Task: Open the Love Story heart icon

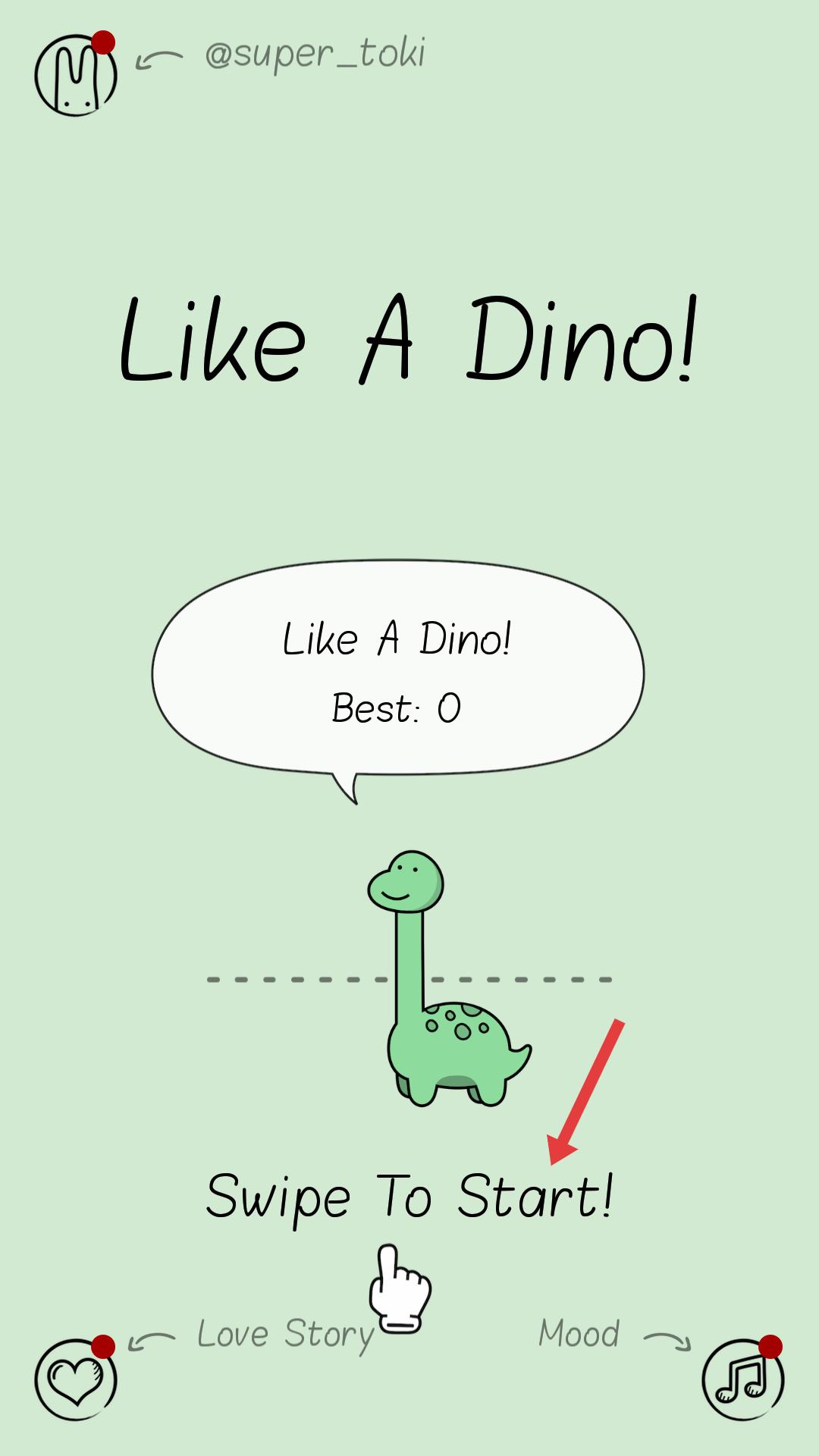Action: click(x=76, y=1378)
